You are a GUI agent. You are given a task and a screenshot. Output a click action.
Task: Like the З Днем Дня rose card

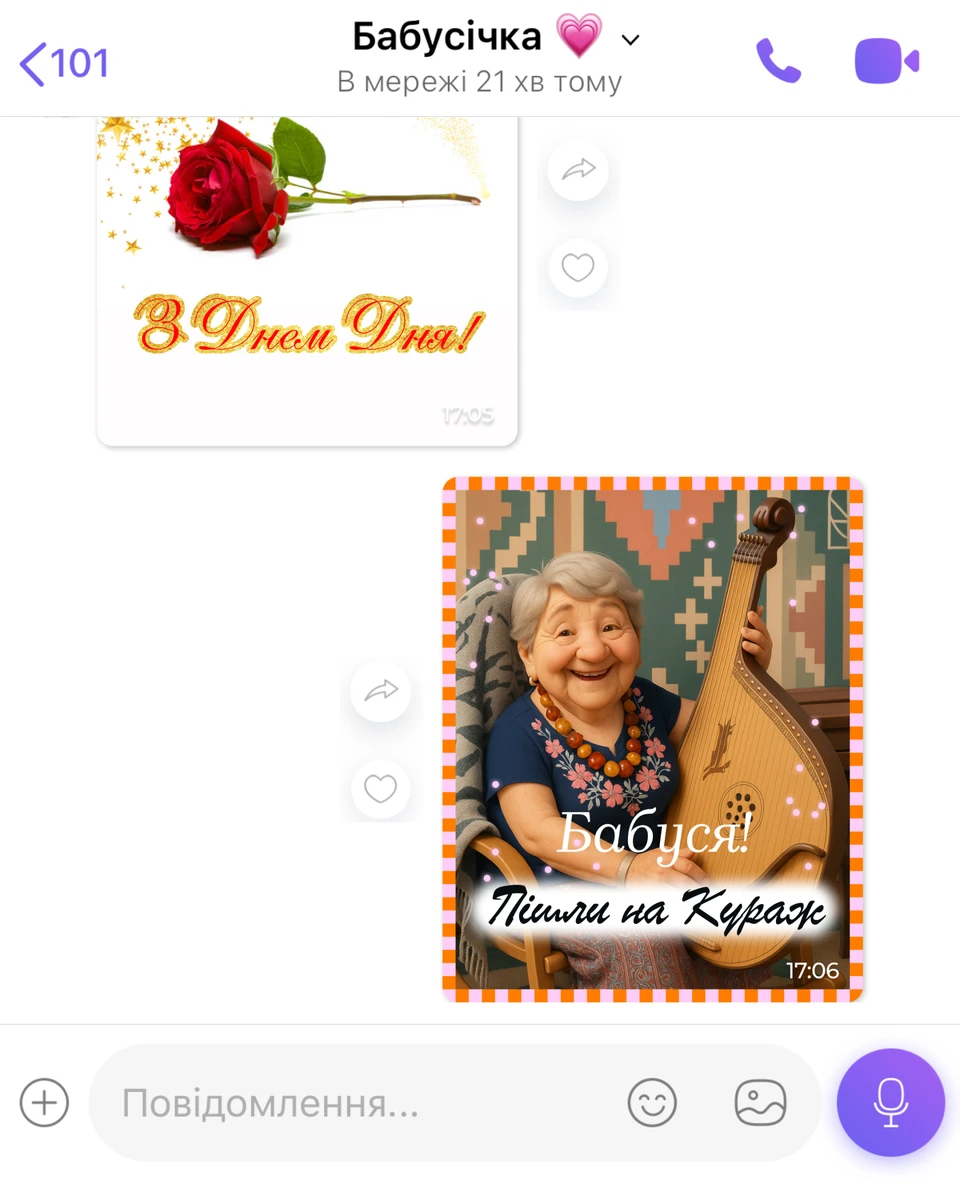578,267
